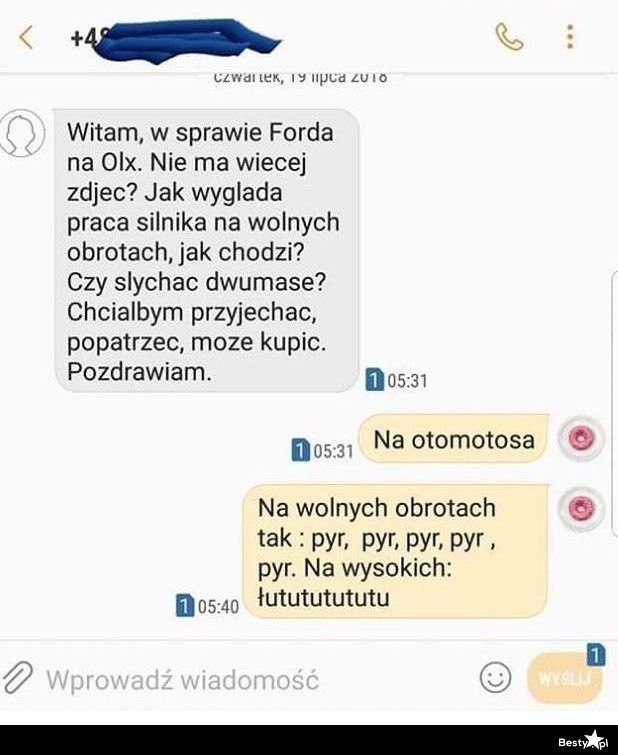Open the sender's contact avatar

(x=27, y=135)
